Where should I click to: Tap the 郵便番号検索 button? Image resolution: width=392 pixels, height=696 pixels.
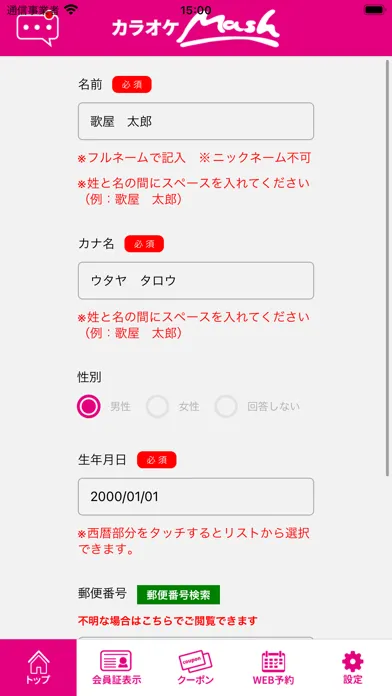(x=178, y=595)
